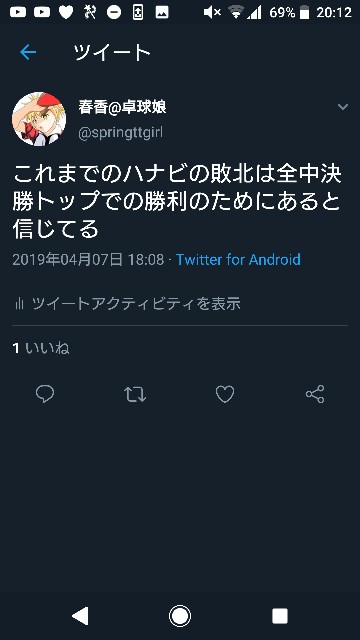This screenshot has width=360, height=640.
Task: Open the profile picture of 春香@卓球娘
Action: 39,119
